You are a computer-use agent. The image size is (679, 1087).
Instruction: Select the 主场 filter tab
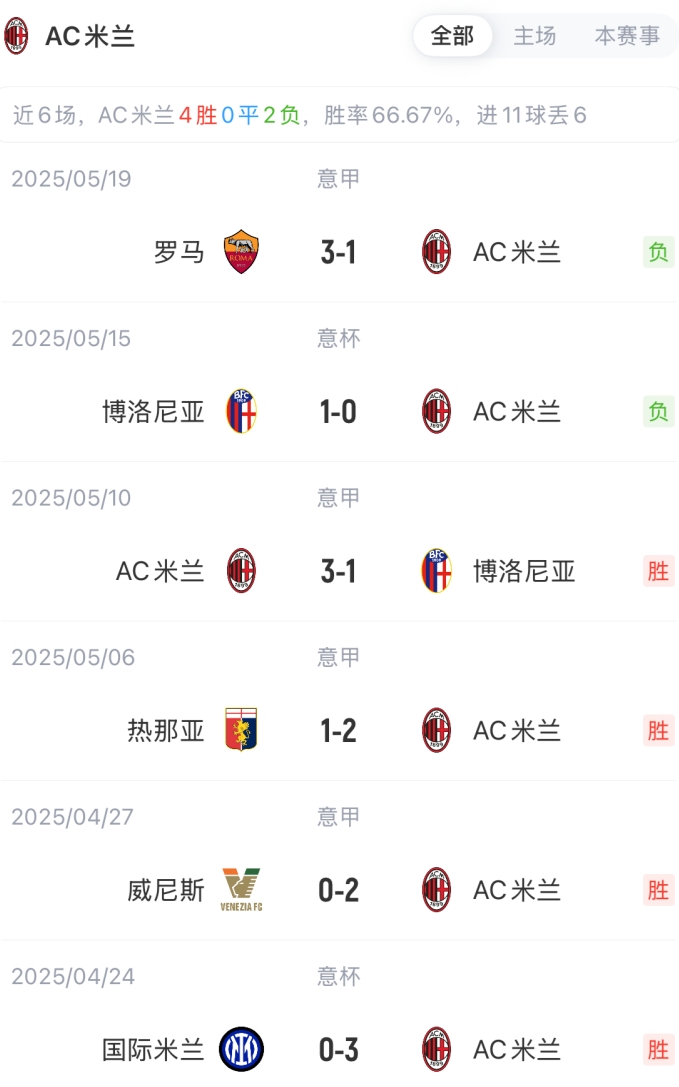(534, 36)
